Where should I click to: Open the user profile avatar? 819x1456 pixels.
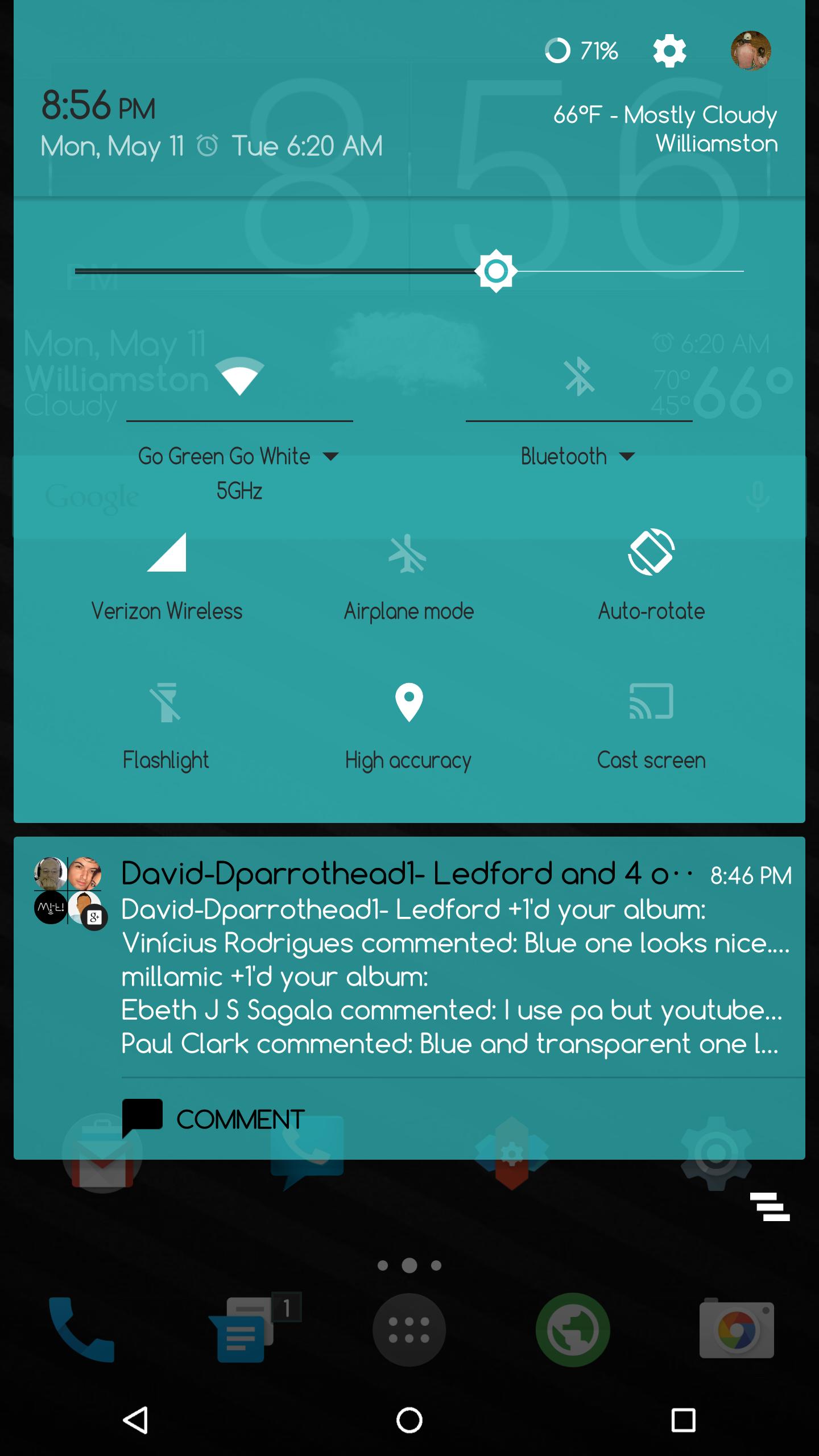pyautogui.click(x=750, y=51)
